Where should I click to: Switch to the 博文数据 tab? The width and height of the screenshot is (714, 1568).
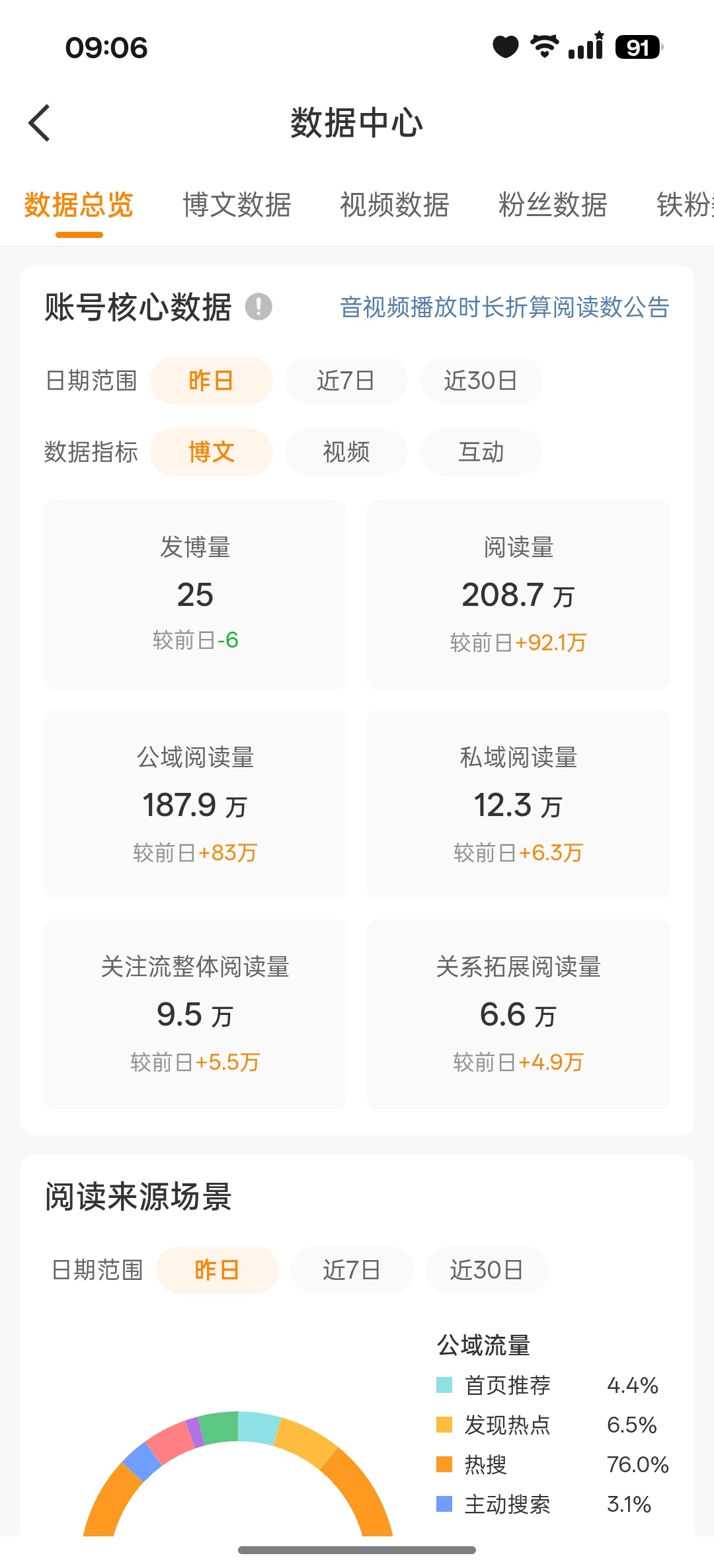[238, 205]
